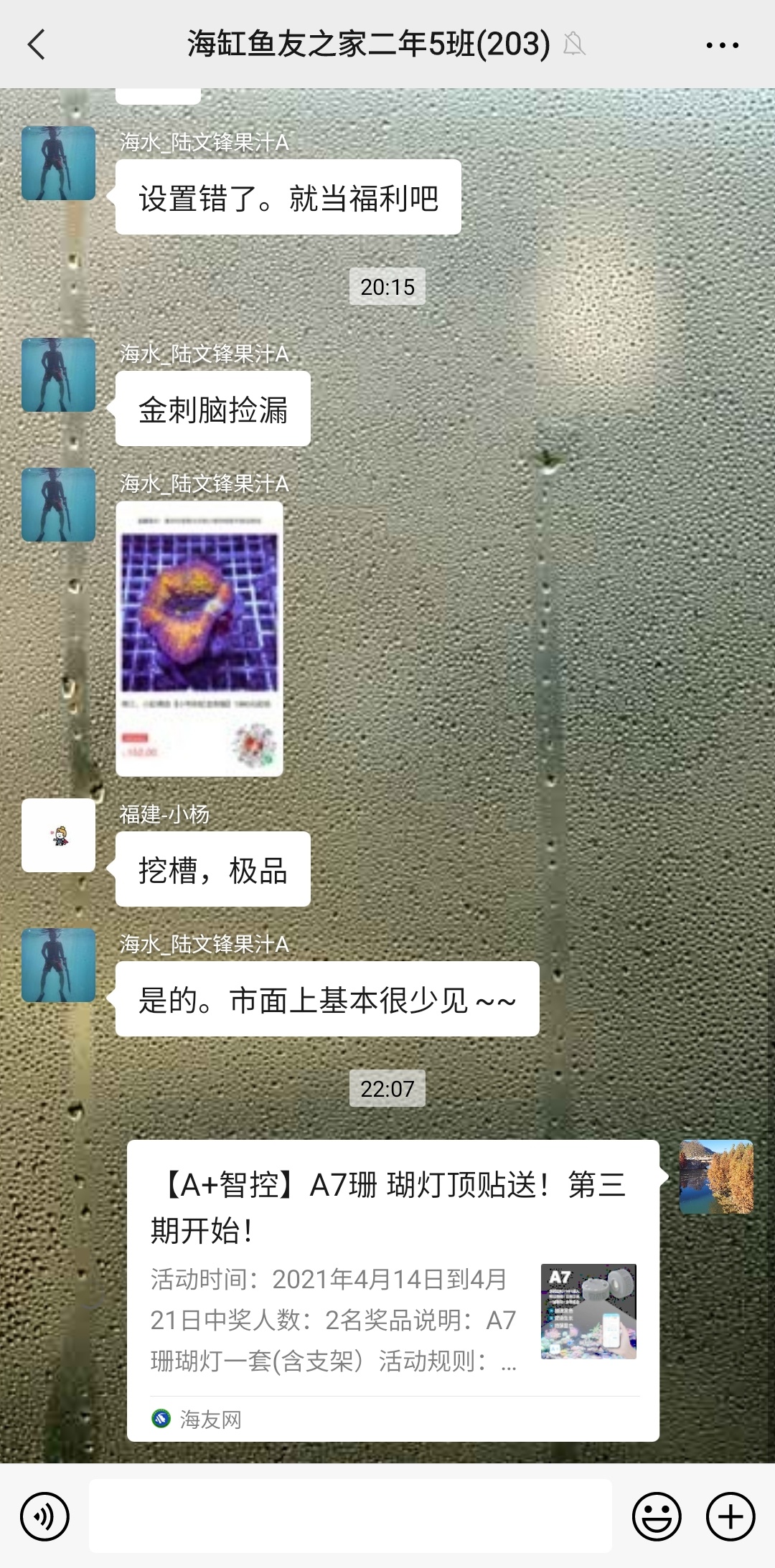Open the sender avatar beside the A7 link card
Viewport: 775px width, 1568px height.
(x=716, y=1176)
